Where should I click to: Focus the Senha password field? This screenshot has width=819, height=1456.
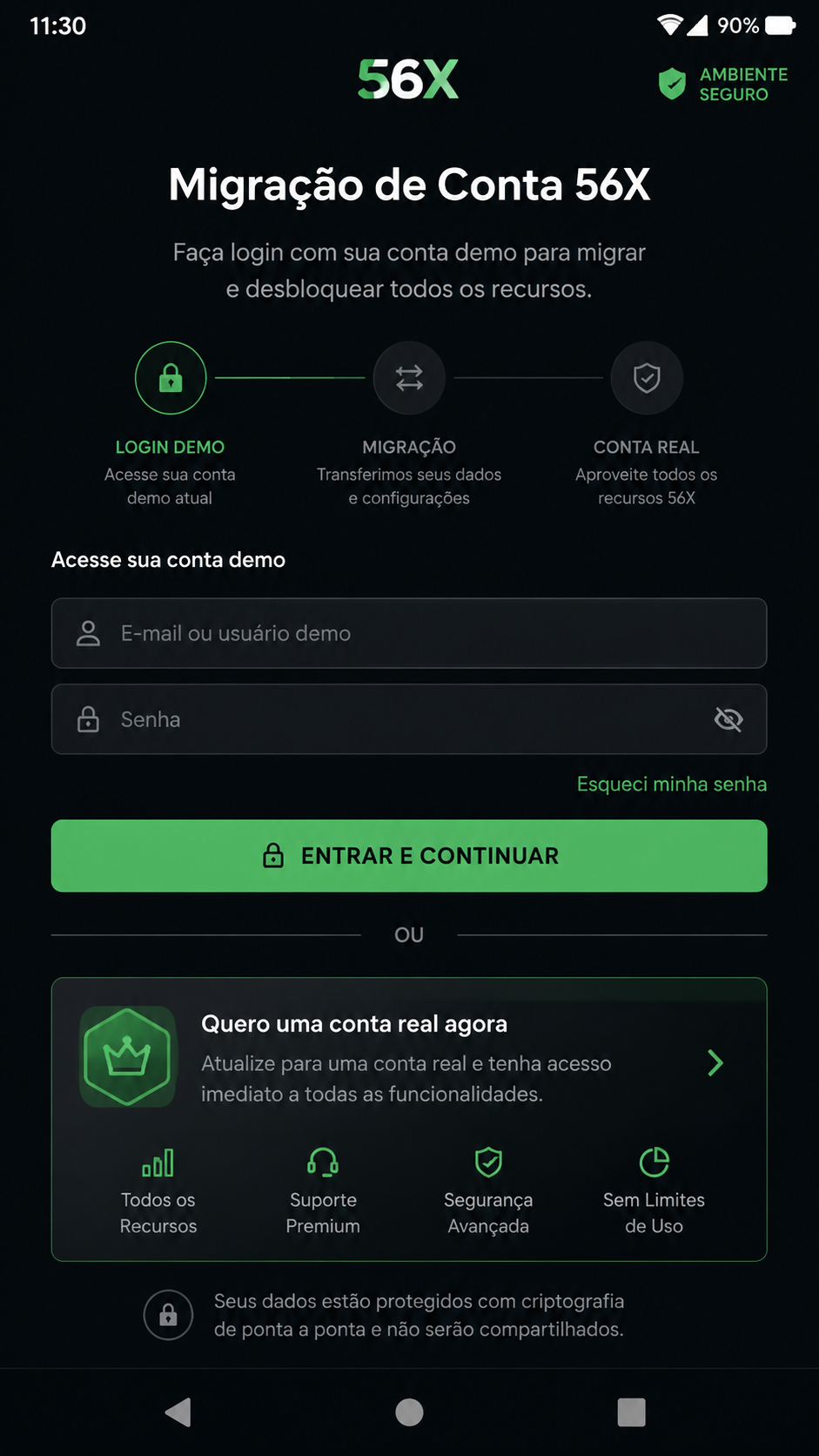pos(409,719)
